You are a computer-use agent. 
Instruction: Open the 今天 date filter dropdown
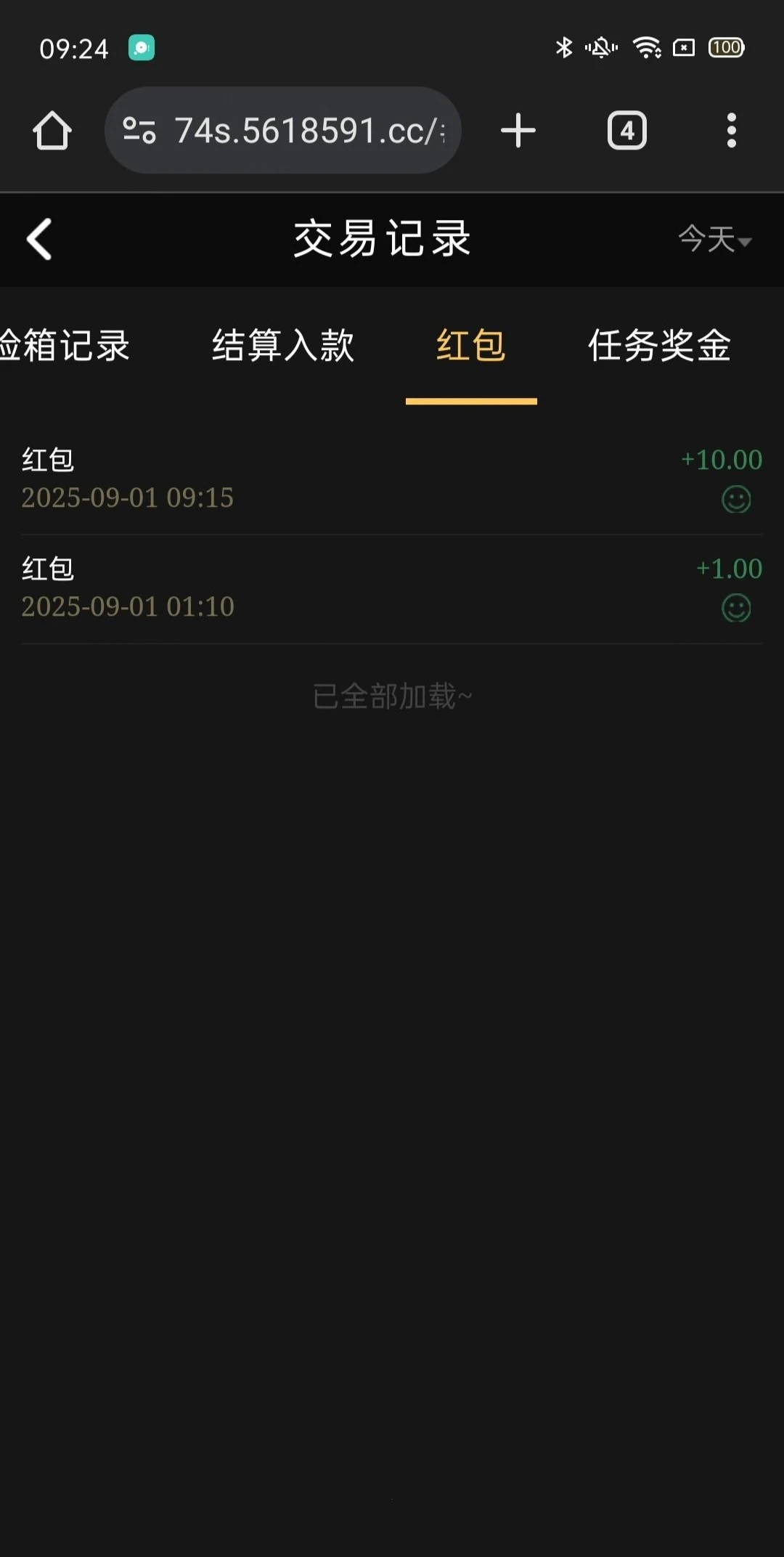(x=714, y=239)
